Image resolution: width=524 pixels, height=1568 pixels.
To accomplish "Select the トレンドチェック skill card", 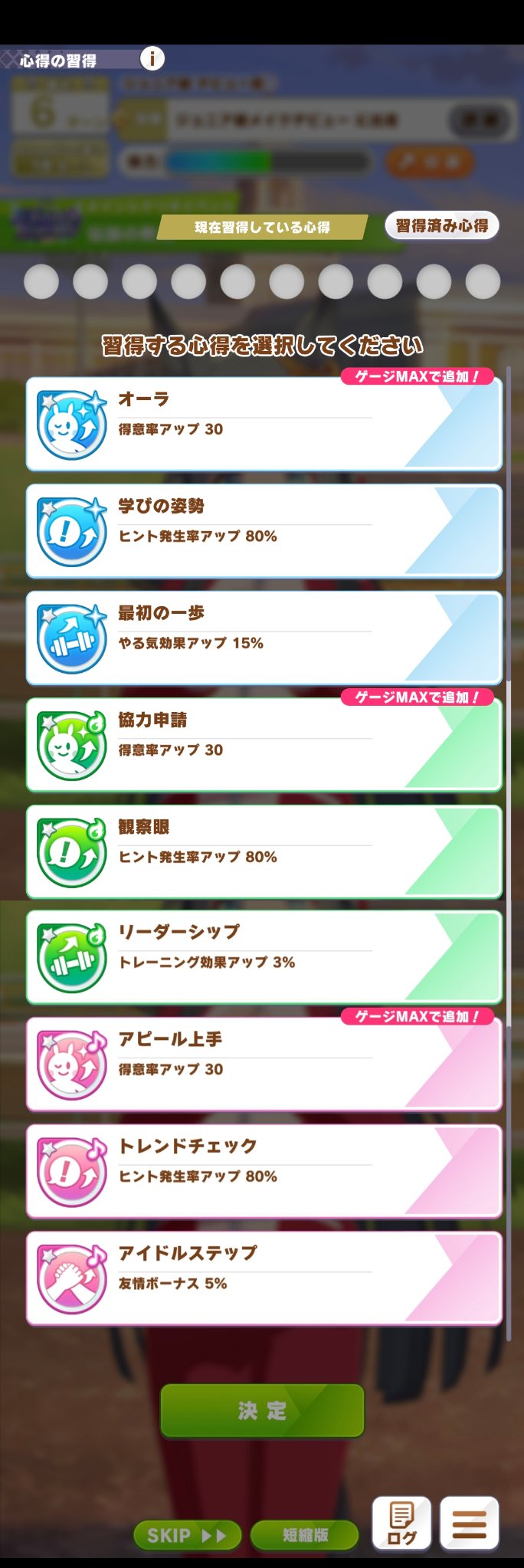I will (264, 1171).
